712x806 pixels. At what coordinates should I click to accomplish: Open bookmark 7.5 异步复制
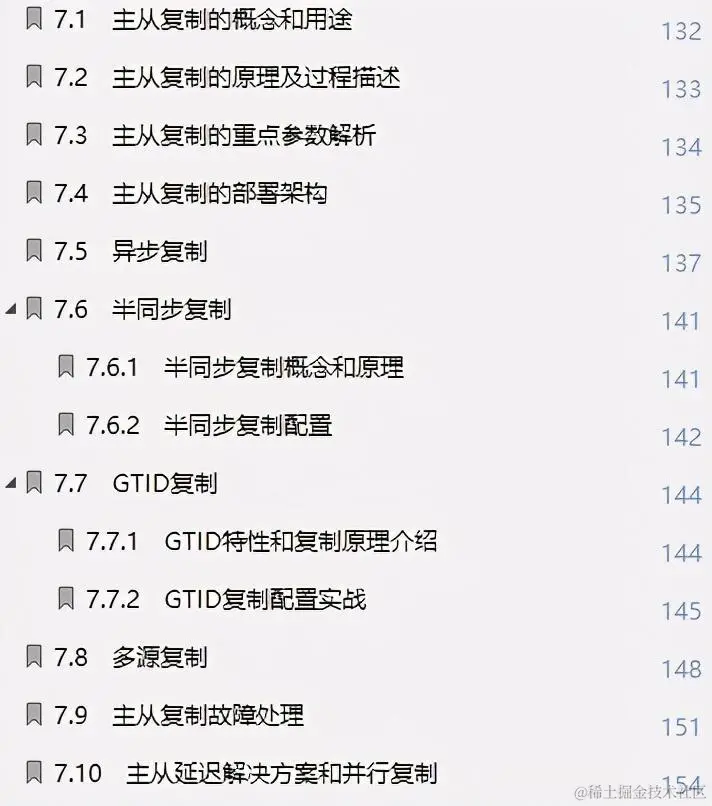pyautogui.click(x=160, y=251)
